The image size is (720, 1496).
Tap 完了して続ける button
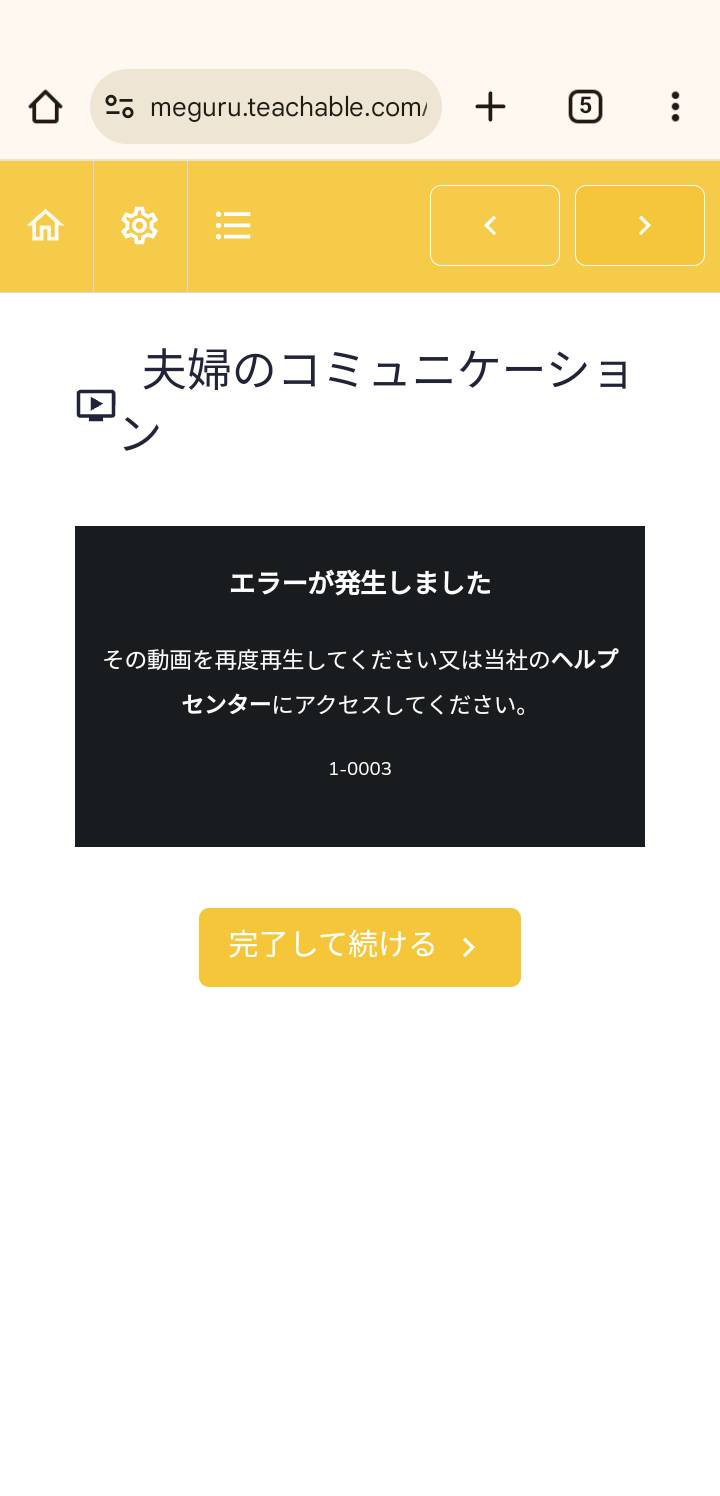[x=360, y=947]
